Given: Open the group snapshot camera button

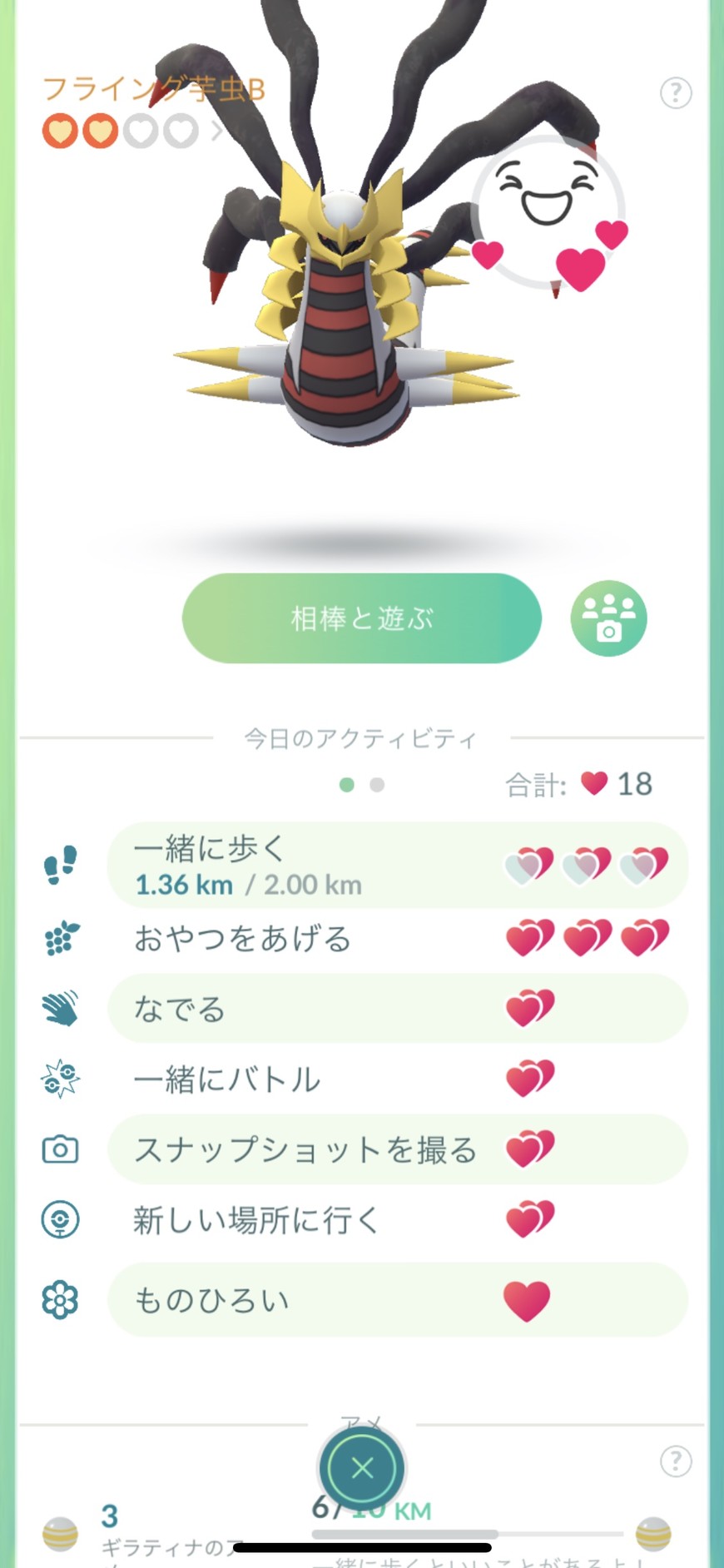Looking at the screenshot, I should click(x=608, y=618).
